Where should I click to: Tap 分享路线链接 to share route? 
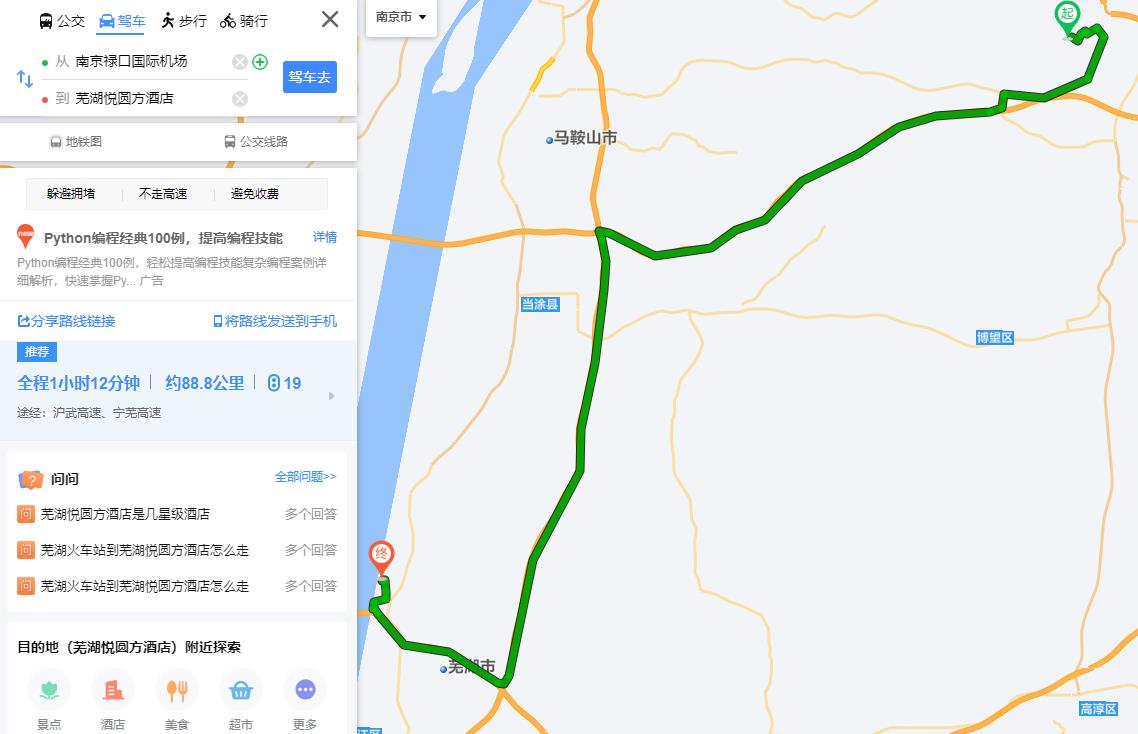pos(67,321)
